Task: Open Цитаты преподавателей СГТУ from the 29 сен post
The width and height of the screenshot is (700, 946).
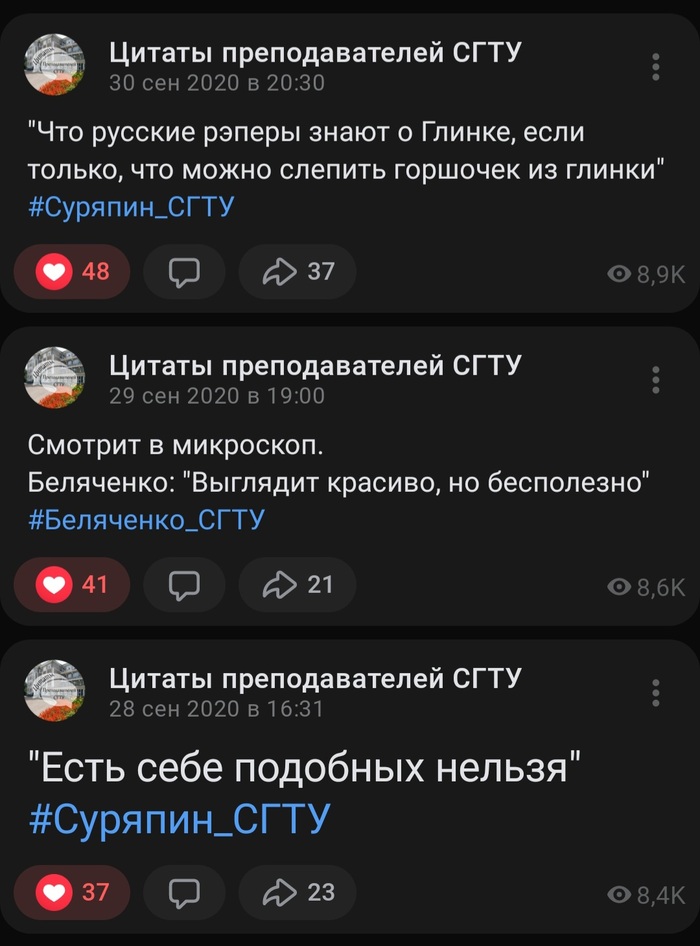Action: click(x=314, y=365)
